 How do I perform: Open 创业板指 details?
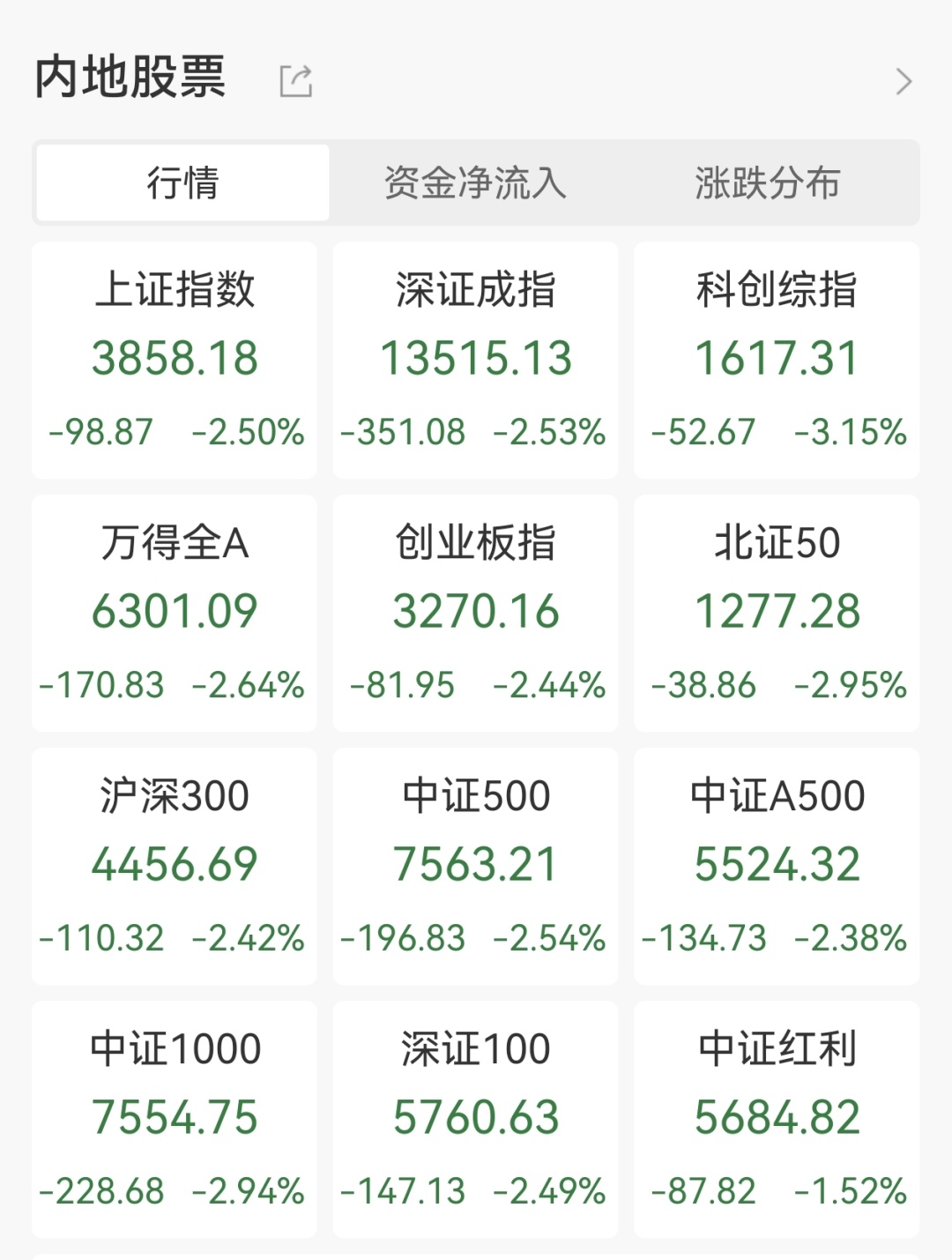pos(474,608)
